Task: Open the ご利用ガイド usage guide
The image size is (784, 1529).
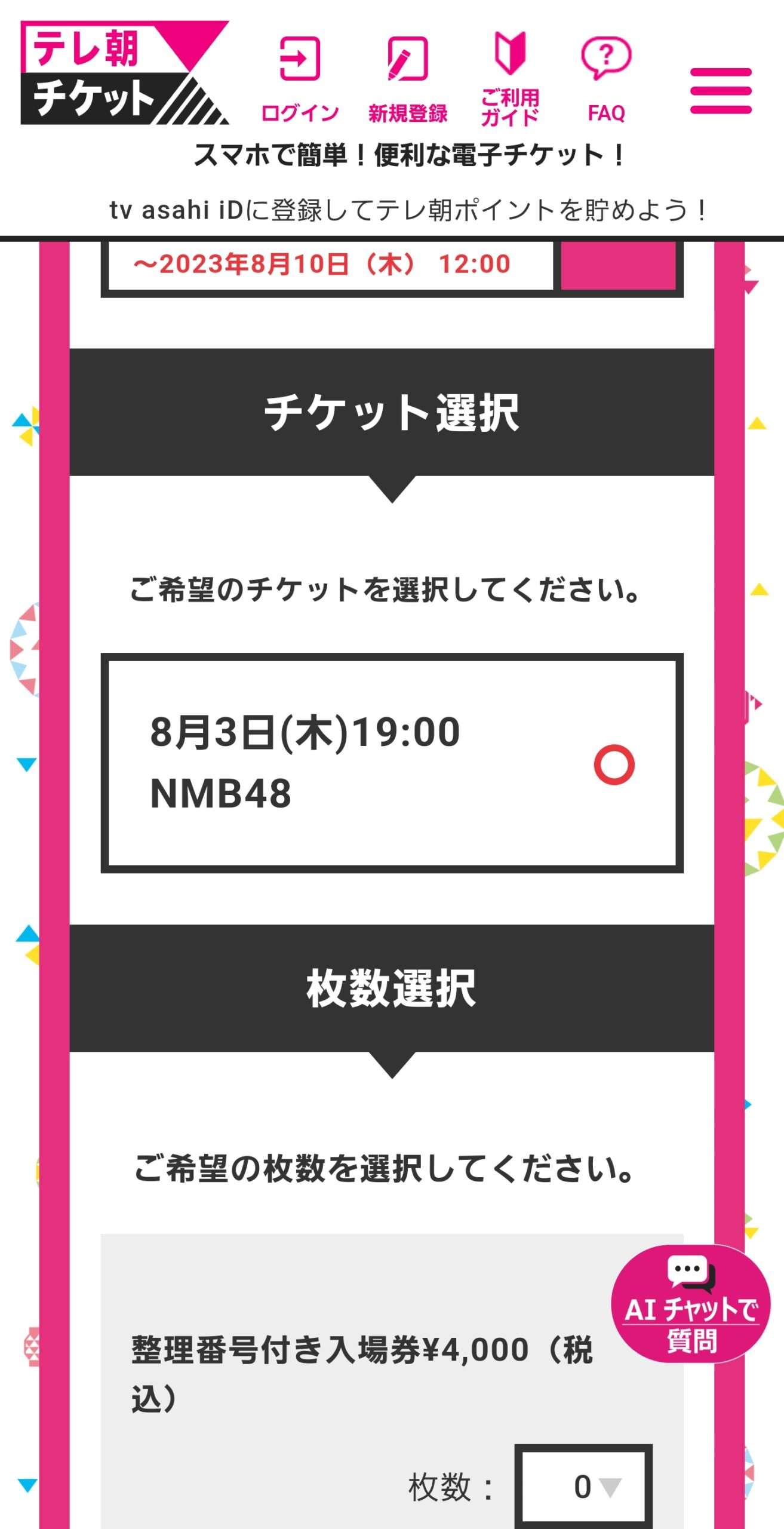Action: 510,78
